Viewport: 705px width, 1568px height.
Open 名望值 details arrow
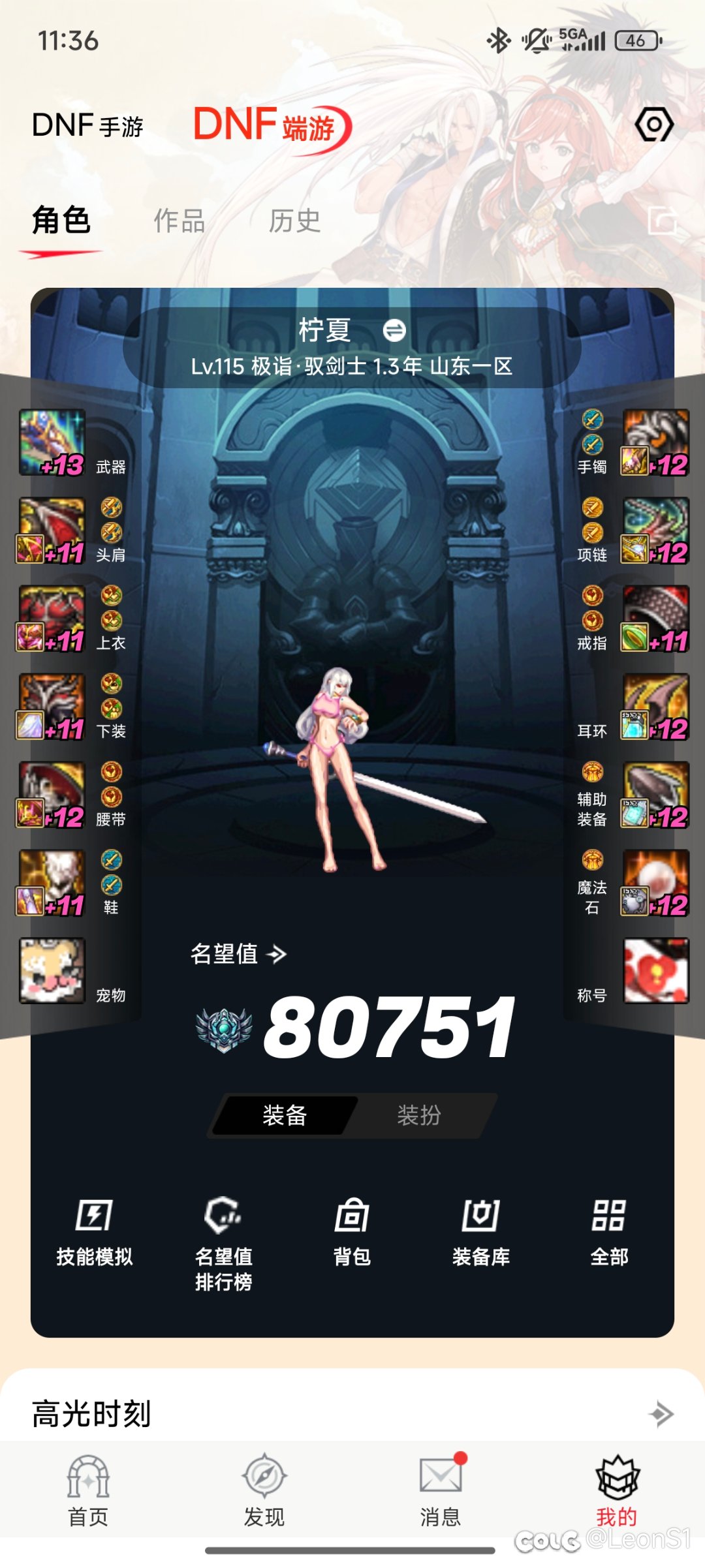click(277, 955)
